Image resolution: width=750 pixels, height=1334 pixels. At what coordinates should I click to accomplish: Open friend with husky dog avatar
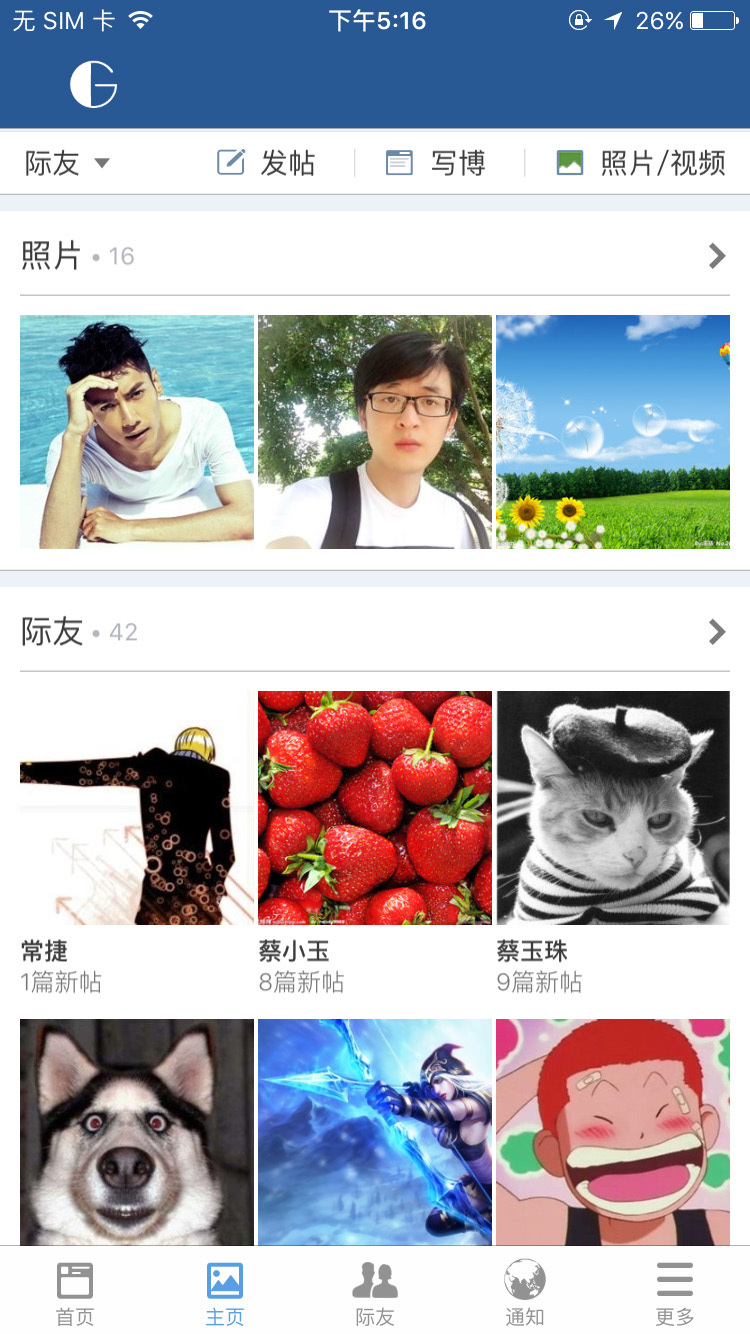(x=137, y=1132)
